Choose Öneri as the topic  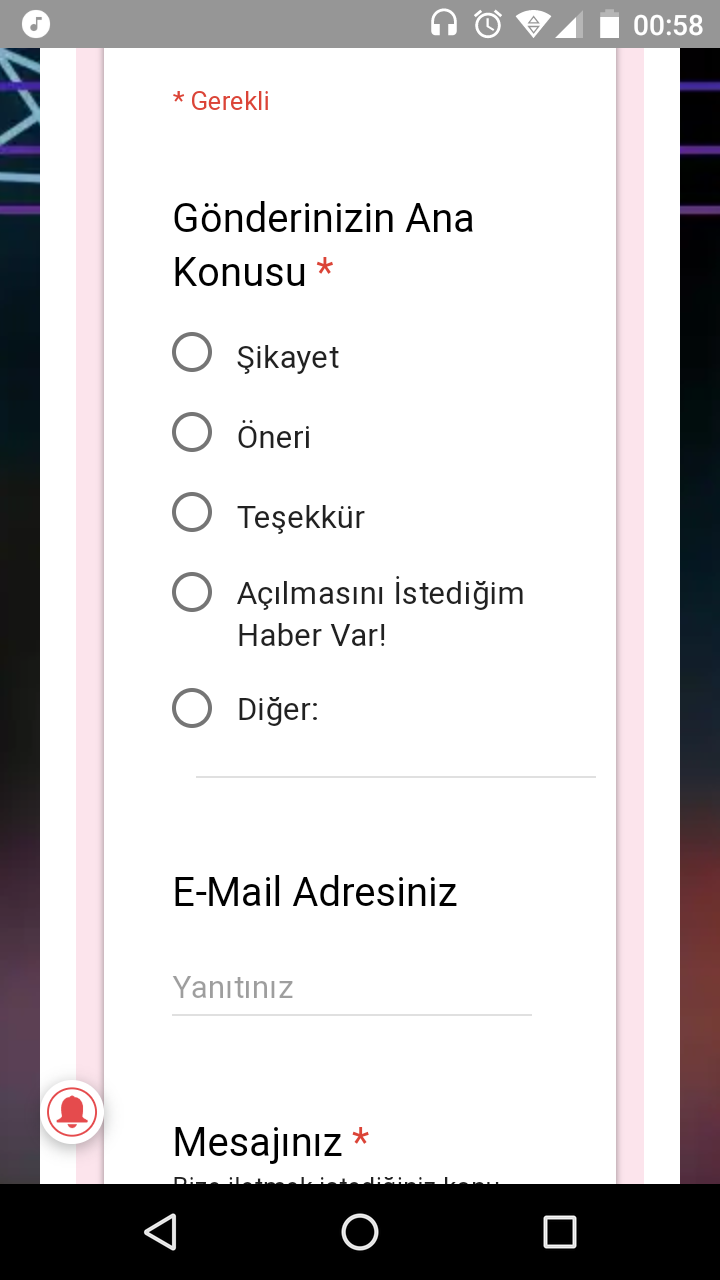point(192,433)
